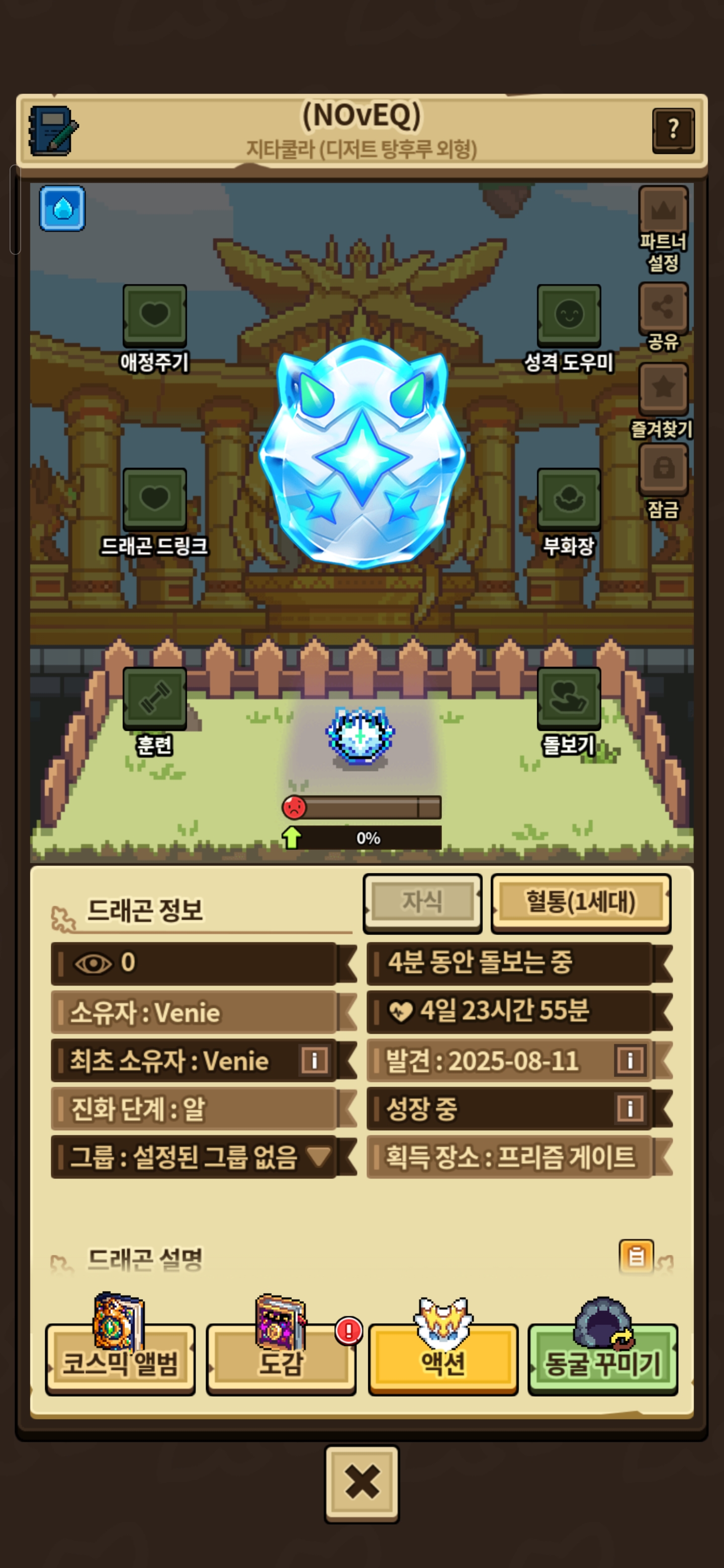Screen dimensions: 724x1568
Task: Open 성격 도우미 personality helper
Action: pos(569,315)
